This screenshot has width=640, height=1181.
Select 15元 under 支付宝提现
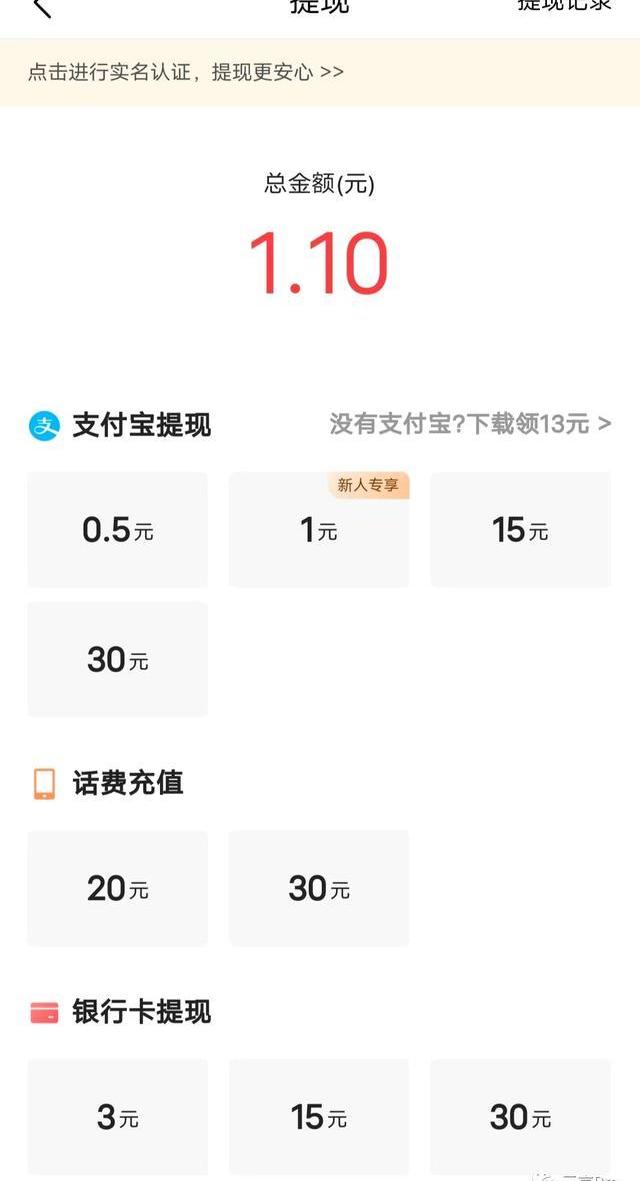click(x=520, y=530)
